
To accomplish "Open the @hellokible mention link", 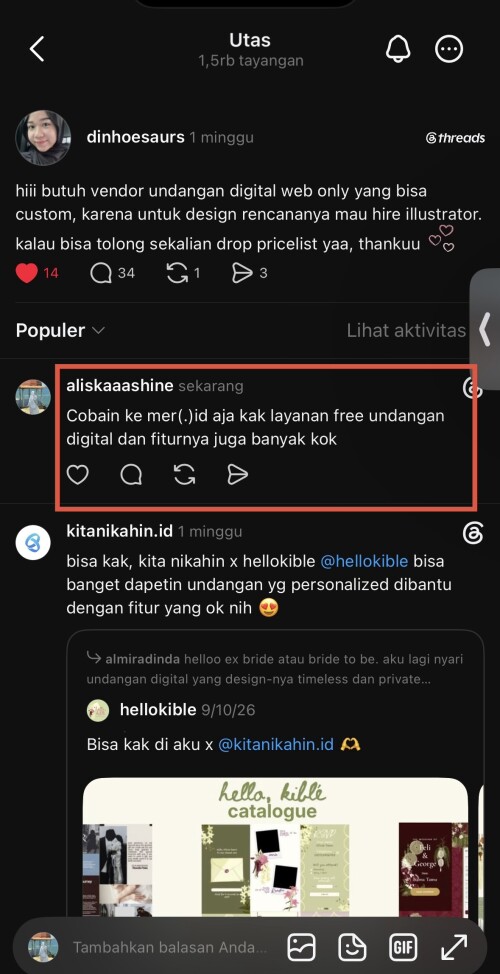I will coord(364,561).
